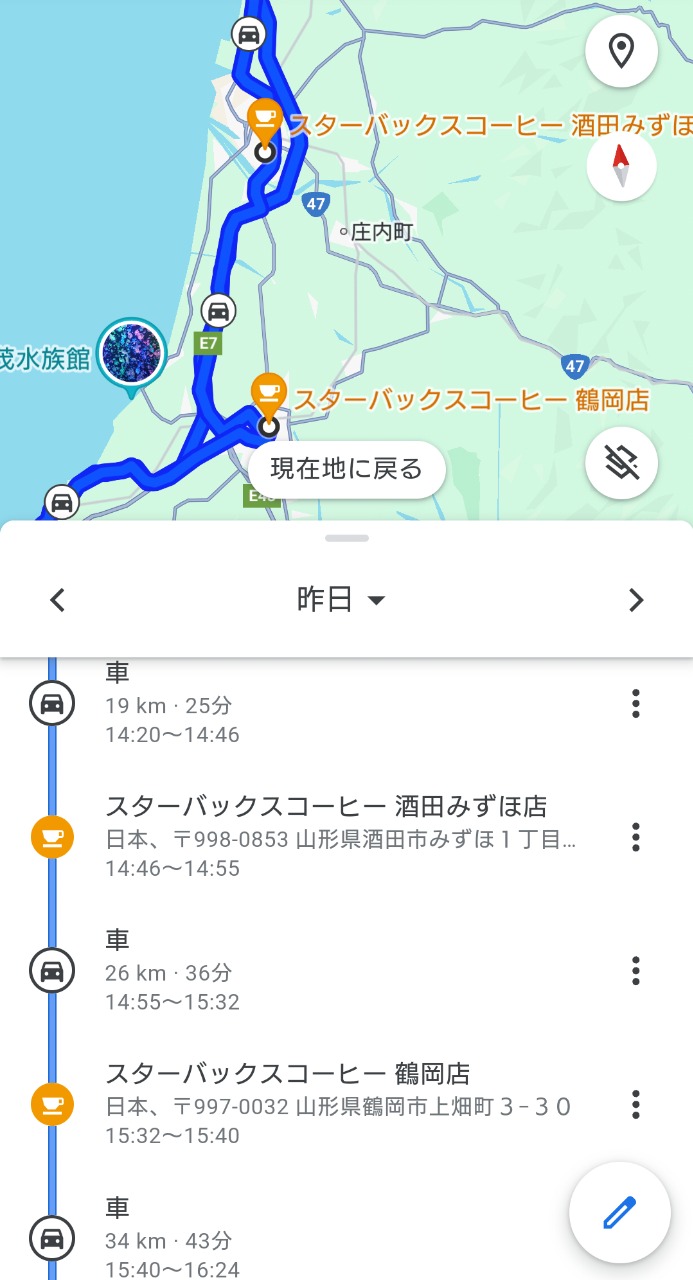Tap the location pin button on map

pos(621,51)
